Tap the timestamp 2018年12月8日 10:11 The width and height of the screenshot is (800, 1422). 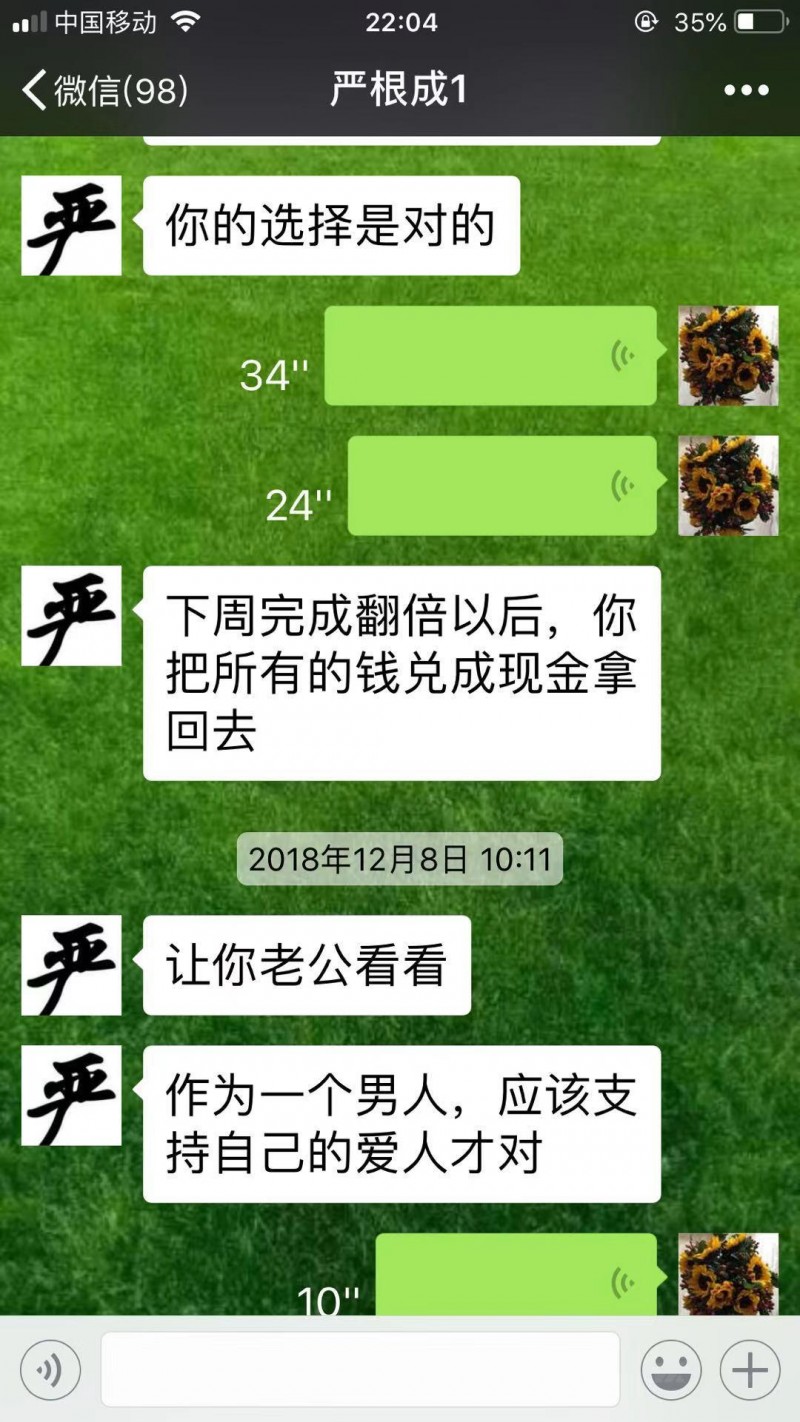click(x=398, y=858)
